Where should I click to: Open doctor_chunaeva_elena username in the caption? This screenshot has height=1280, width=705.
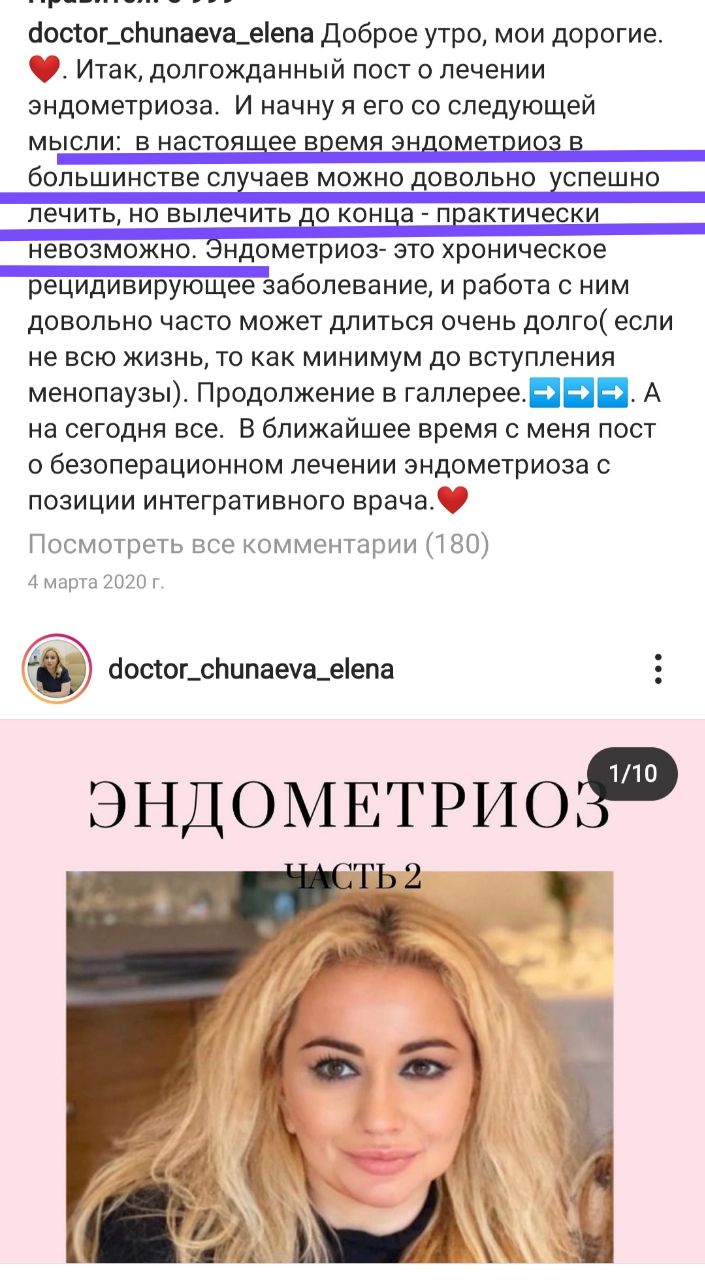point(172,35)
